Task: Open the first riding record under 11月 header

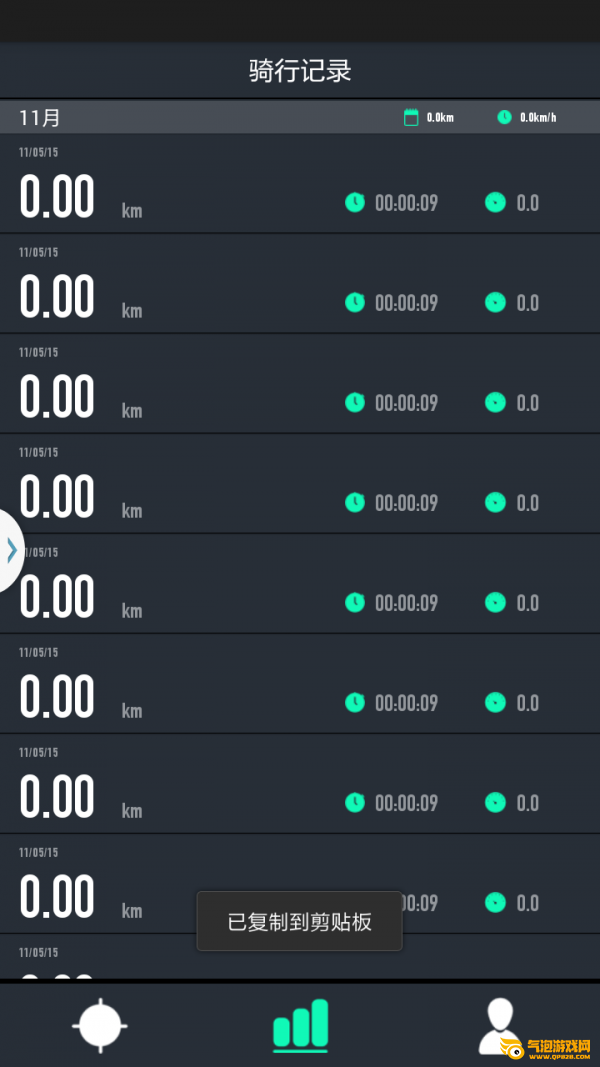Action: [300, 184]
